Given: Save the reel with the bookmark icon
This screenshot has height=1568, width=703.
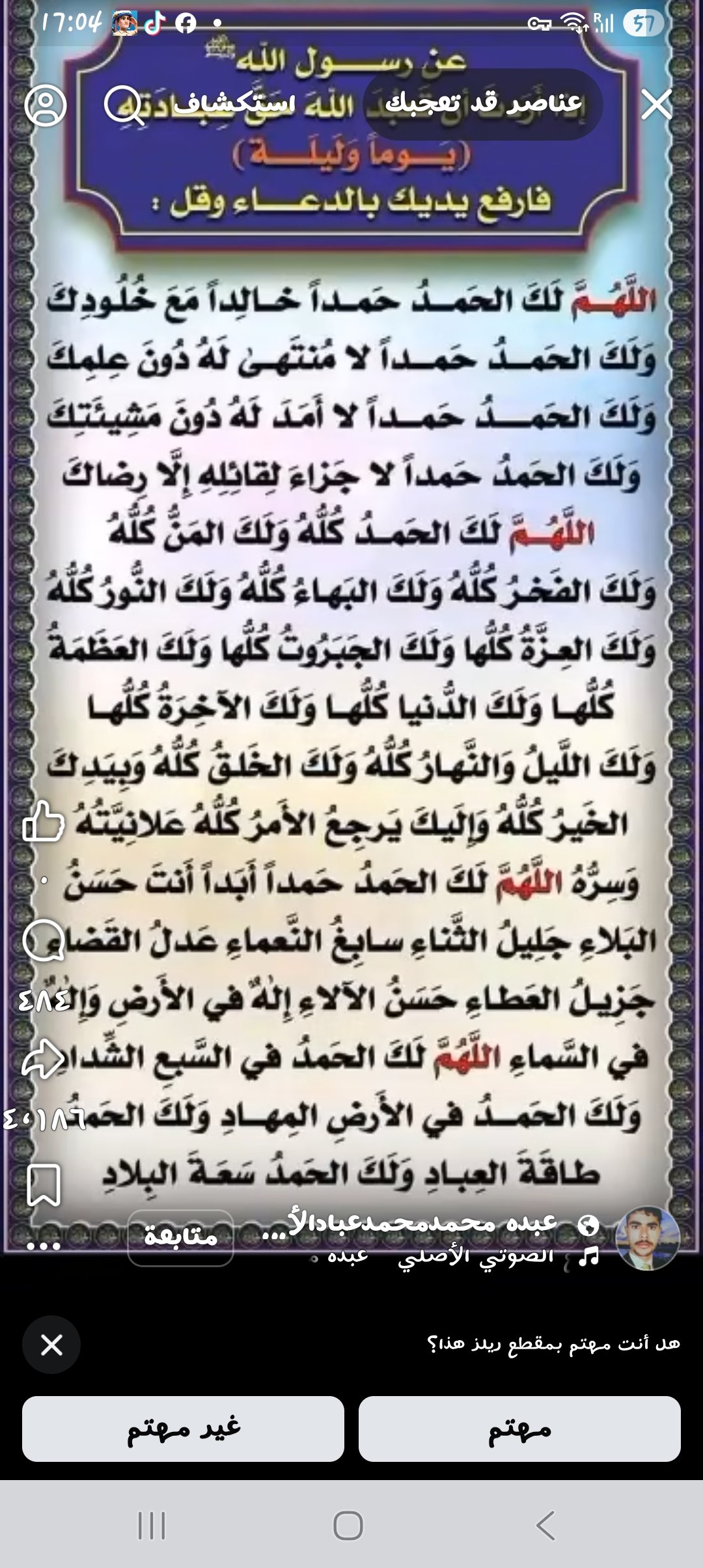Looking at the screenshot, I should [44, 1185].
